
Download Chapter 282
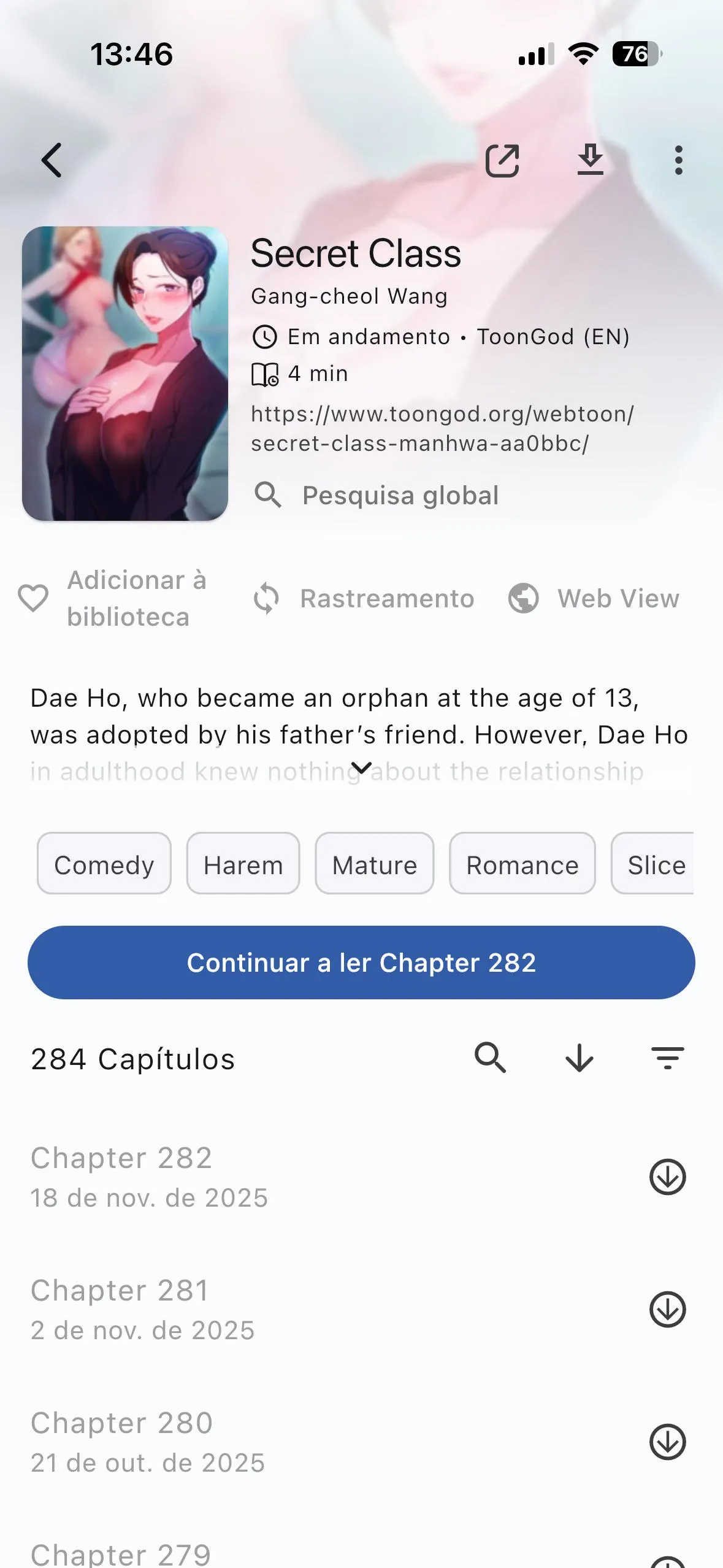(x=667, y=1177)
